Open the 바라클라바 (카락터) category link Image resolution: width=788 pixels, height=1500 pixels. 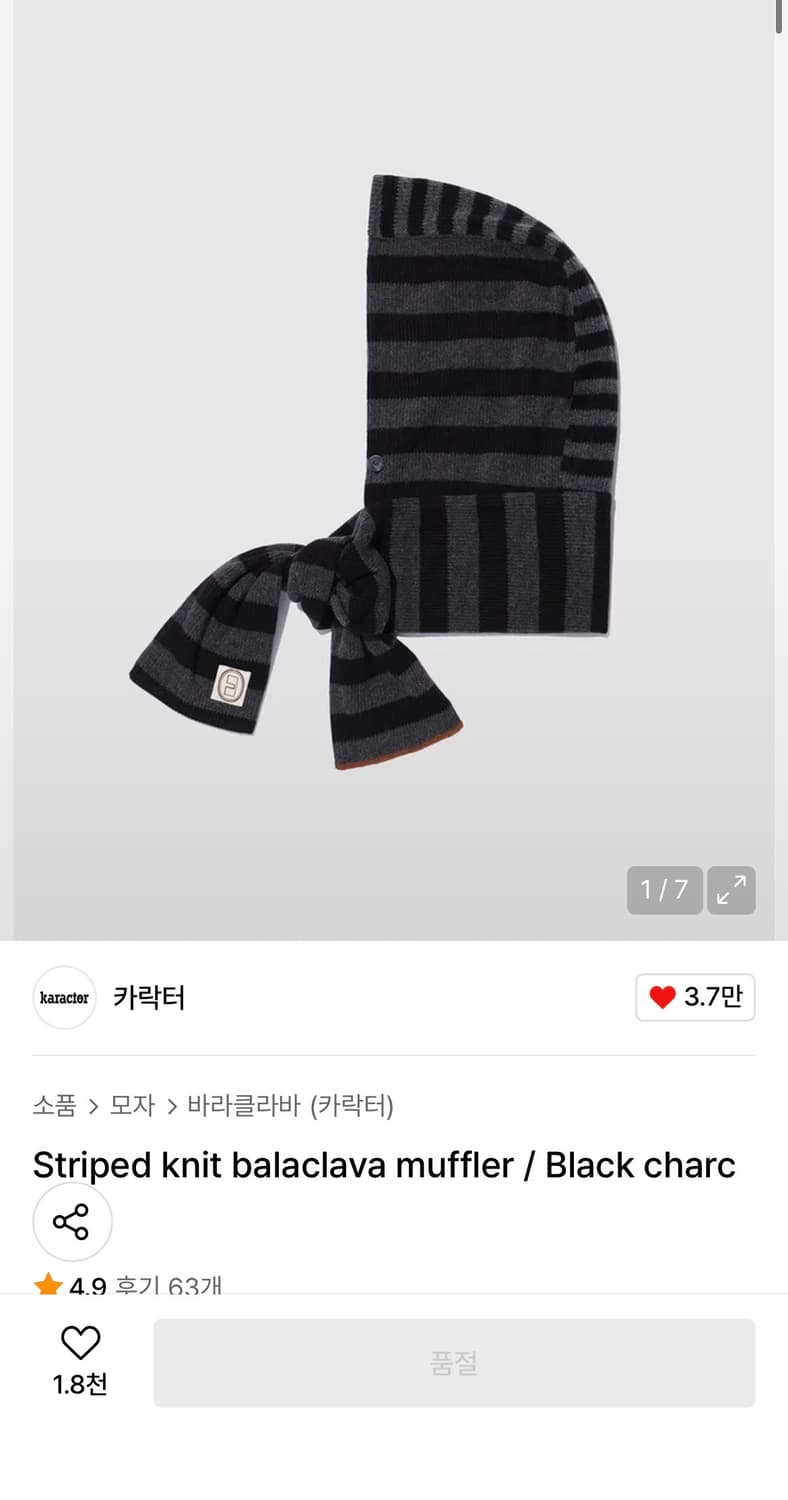point(289,1106)
